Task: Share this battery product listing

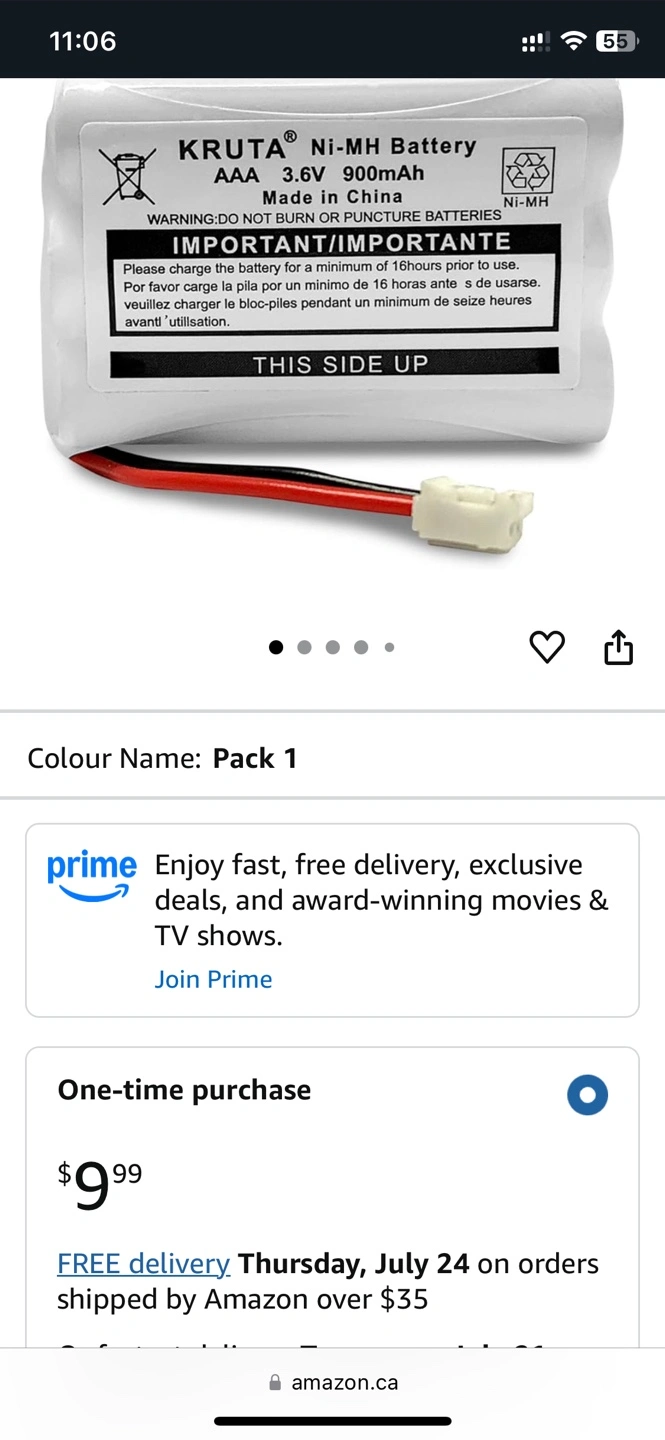Action: coord(618,647)
